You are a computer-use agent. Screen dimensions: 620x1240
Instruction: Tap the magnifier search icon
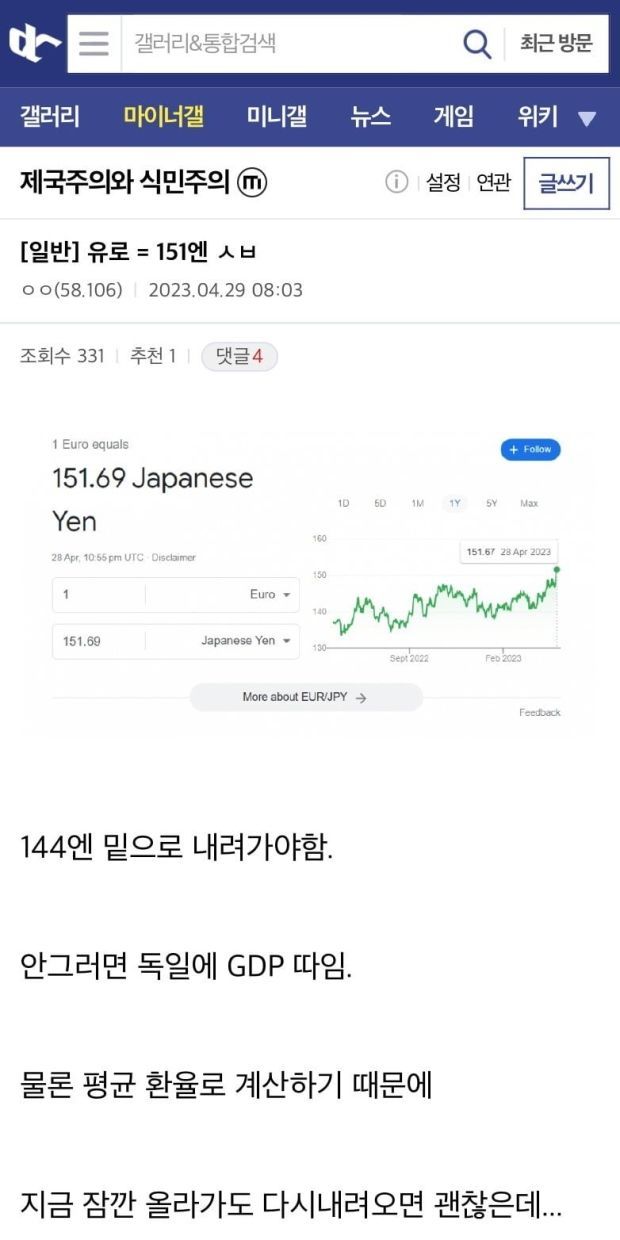[x=477, y=43]
